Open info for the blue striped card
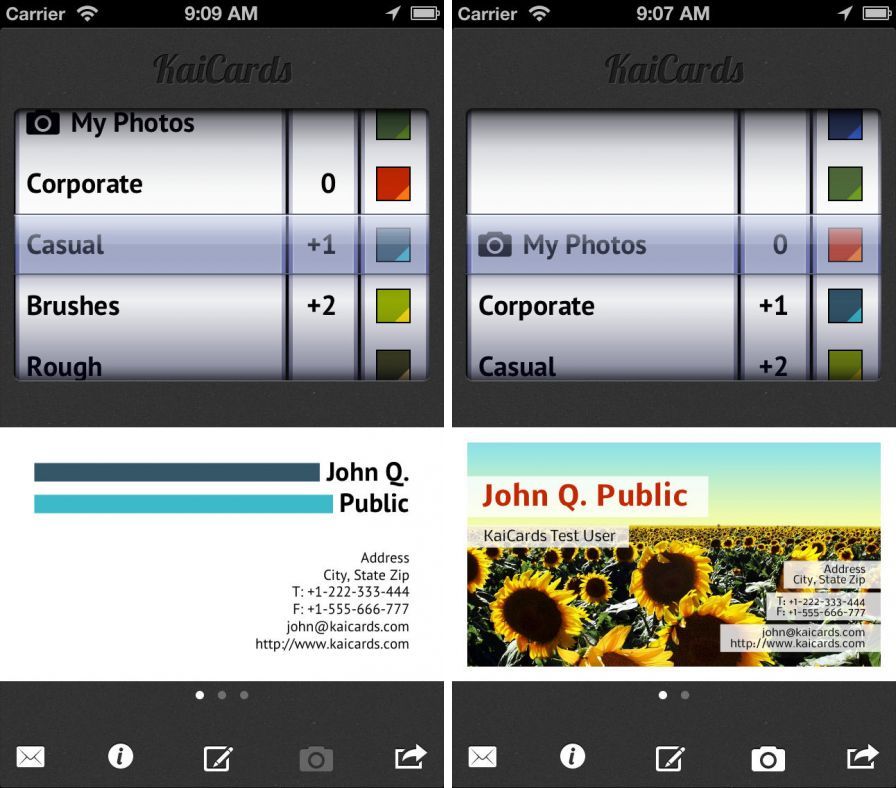The width and height of the screenshot is (896, 788). [x=120, y=756]
